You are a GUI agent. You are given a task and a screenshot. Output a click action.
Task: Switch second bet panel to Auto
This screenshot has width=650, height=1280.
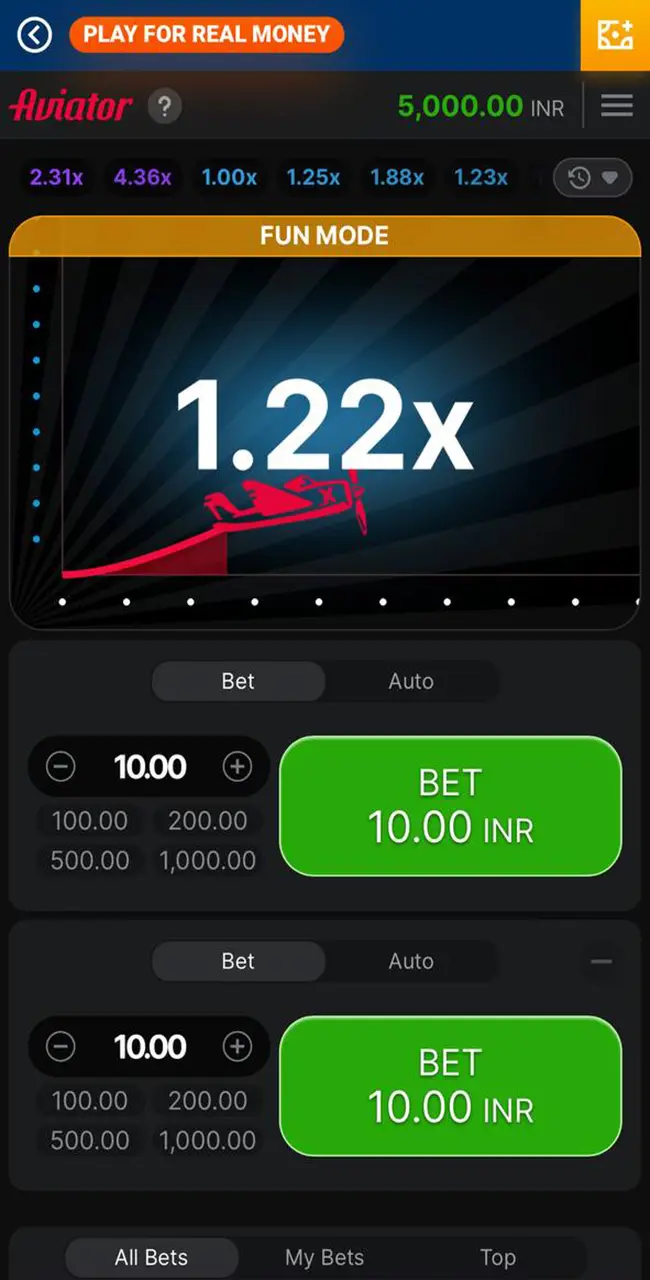pyautogui.click(x=411, y=961)
